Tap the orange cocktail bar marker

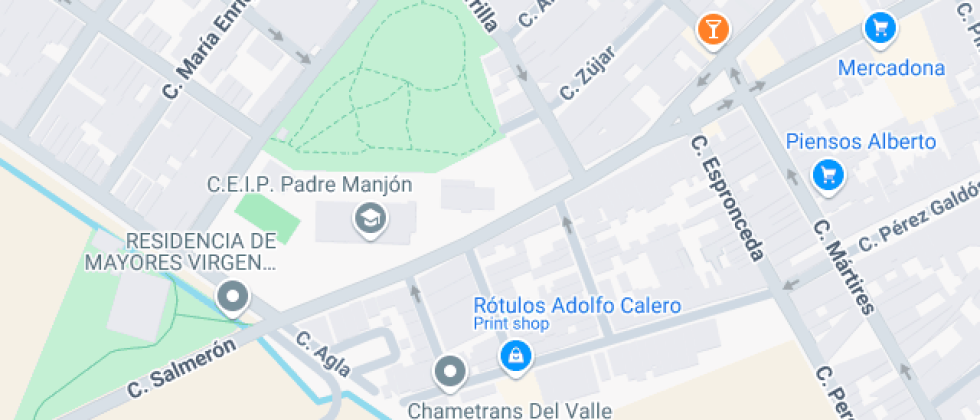pos(712,30)
